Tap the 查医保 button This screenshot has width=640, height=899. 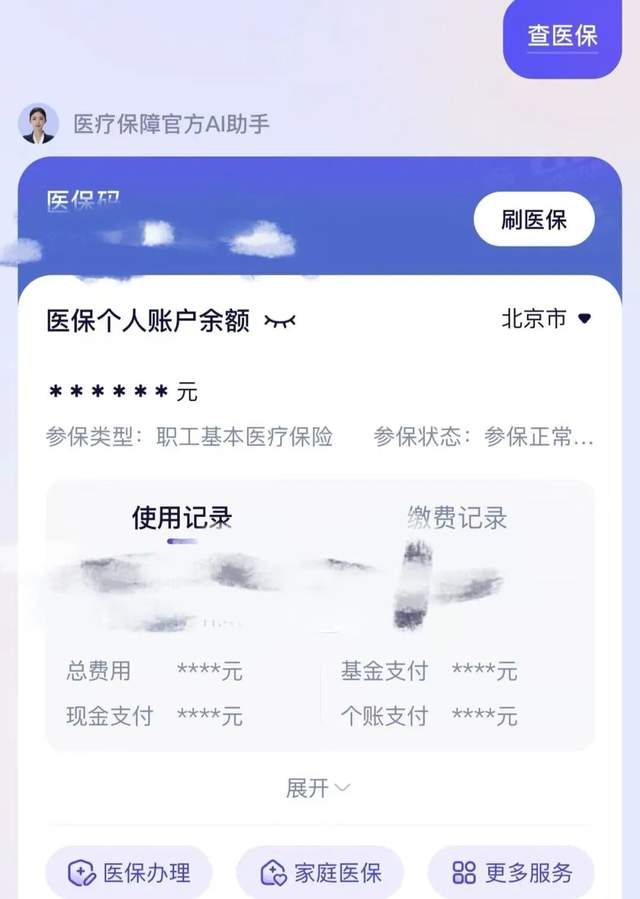click(562, 36)
